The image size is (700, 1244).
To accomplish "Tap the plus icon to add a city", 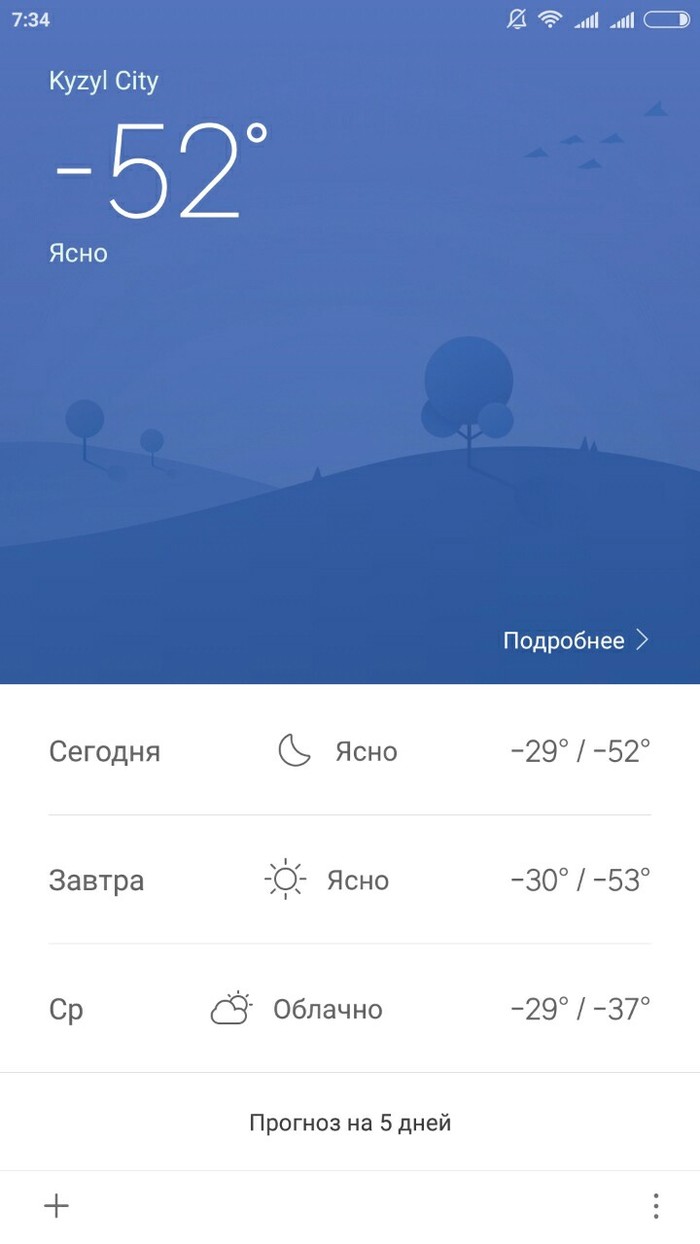I will [57, 1206].
